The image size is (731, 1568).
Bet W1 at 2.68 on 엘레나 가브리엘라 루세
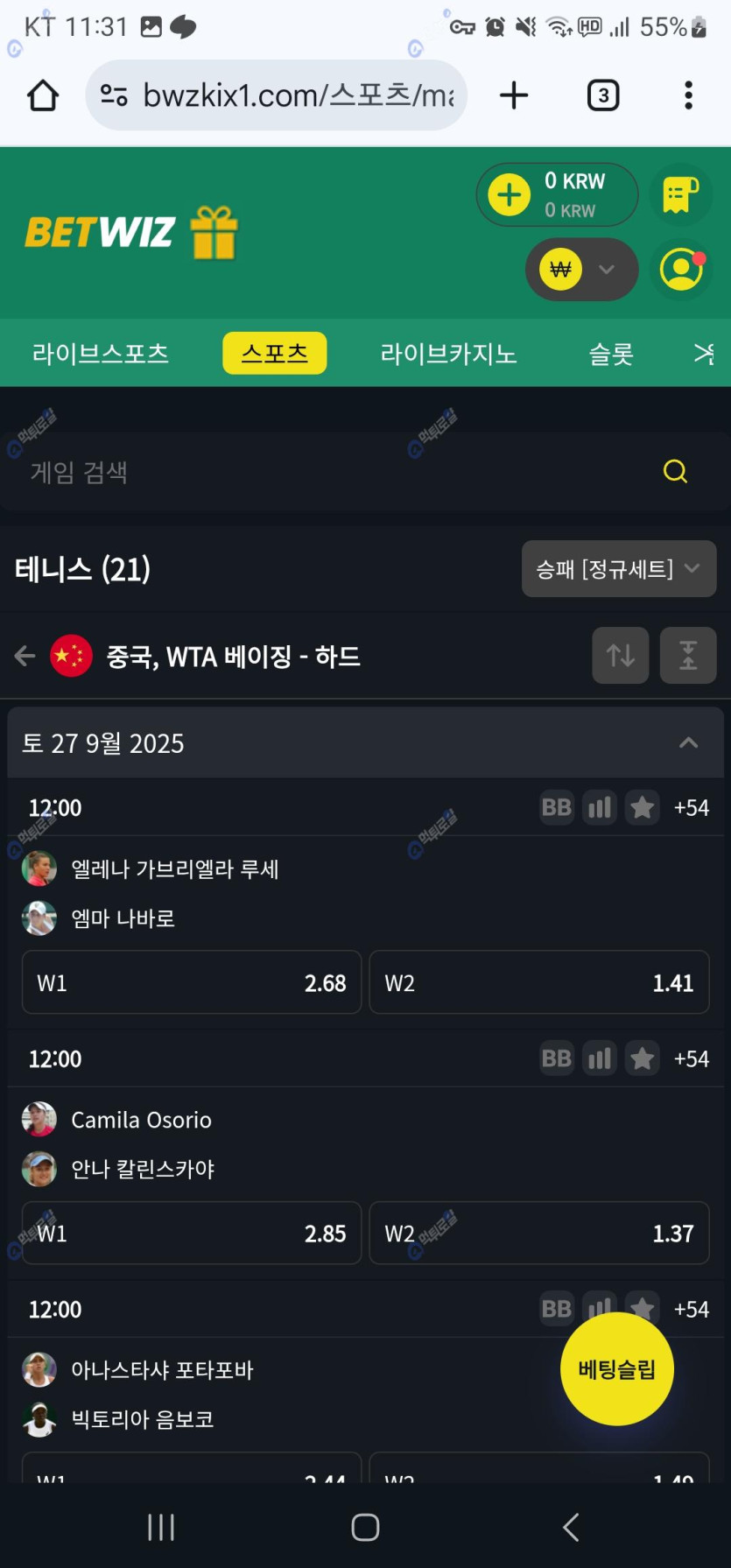(x=192, y=982)
